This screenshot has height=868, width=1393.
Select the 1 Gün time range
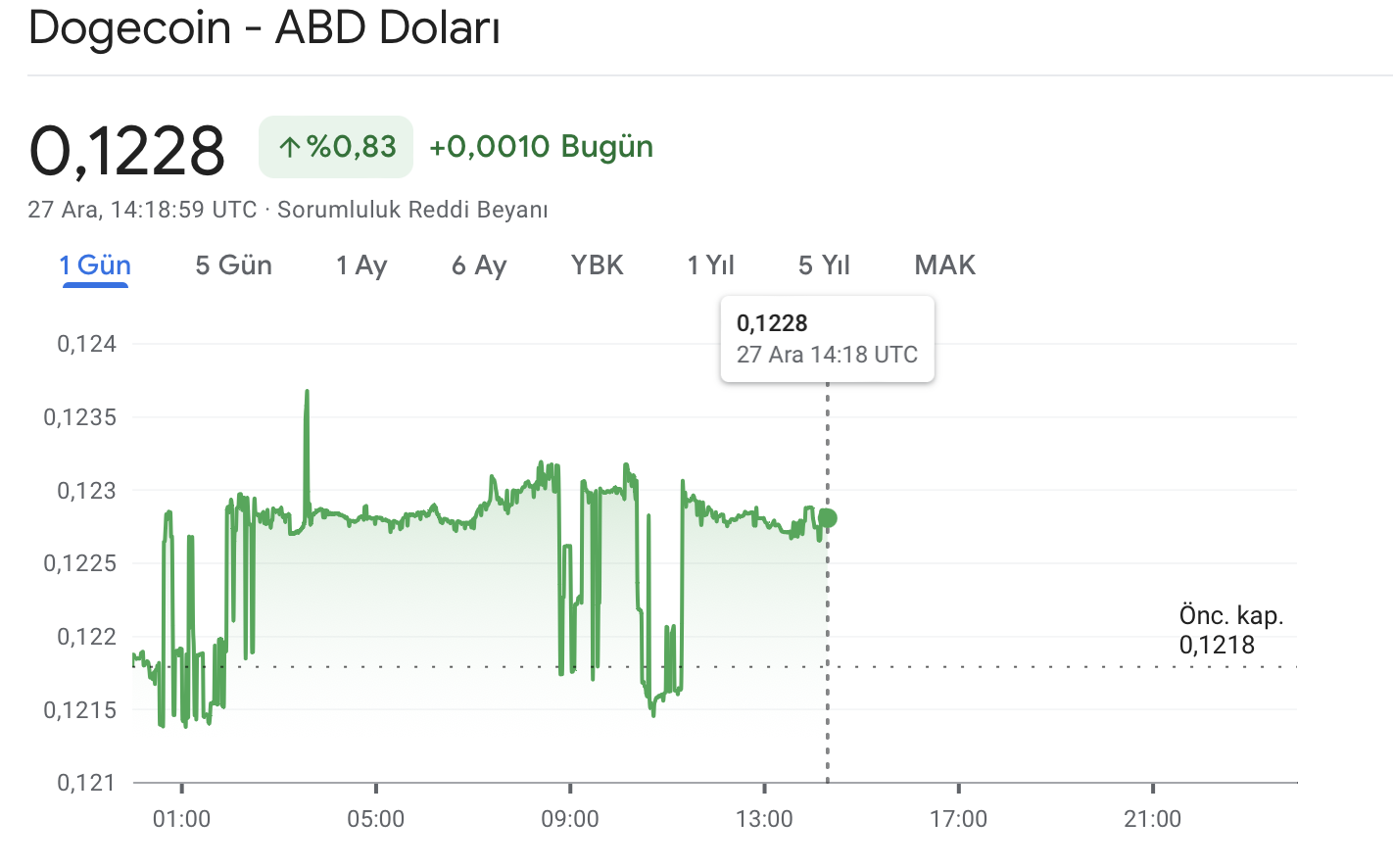pyautogui.click(x=95, y=265)
